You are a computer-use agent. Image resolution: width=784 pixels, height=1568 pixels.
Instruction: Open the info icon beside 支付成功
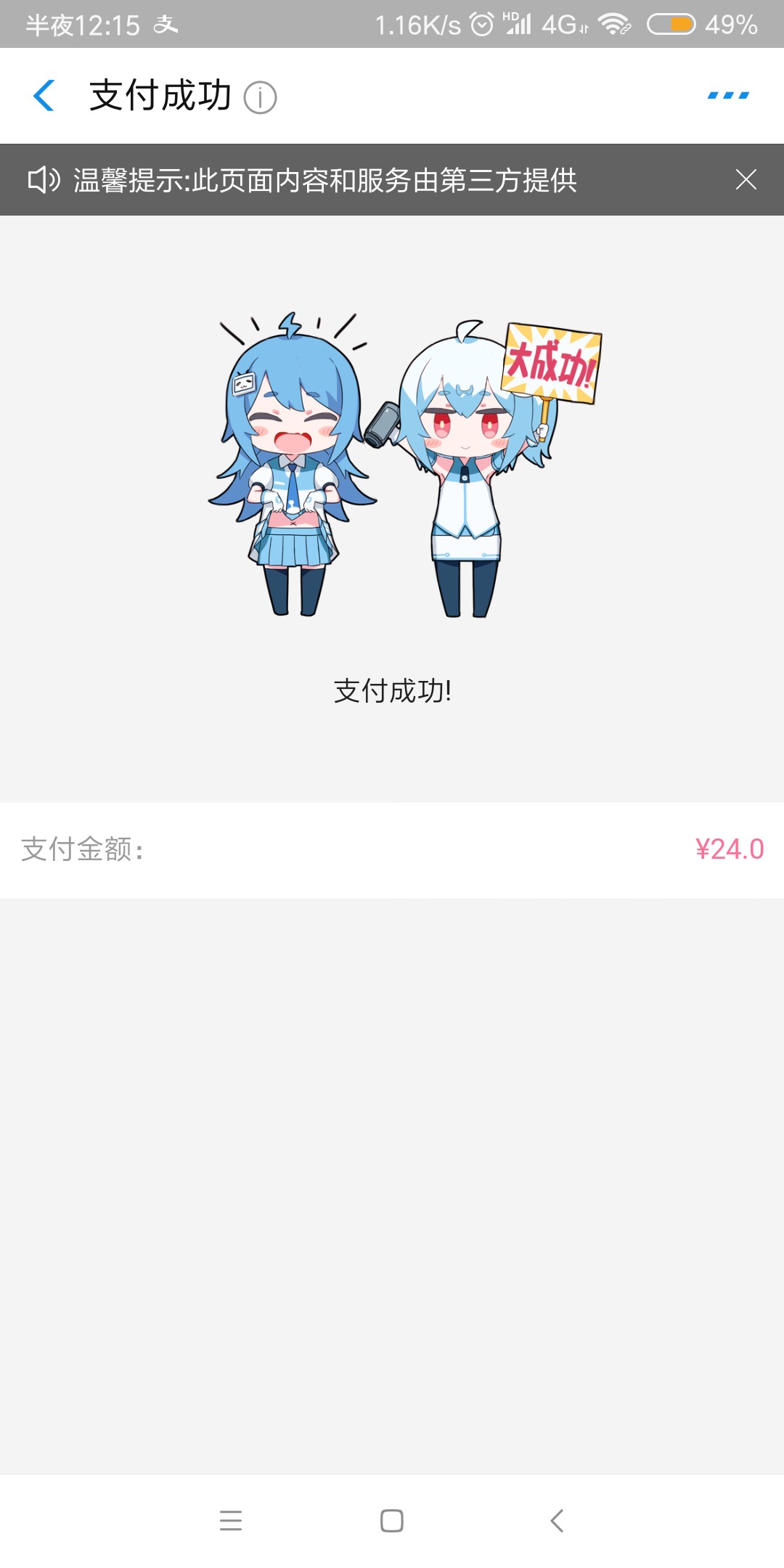260,97
